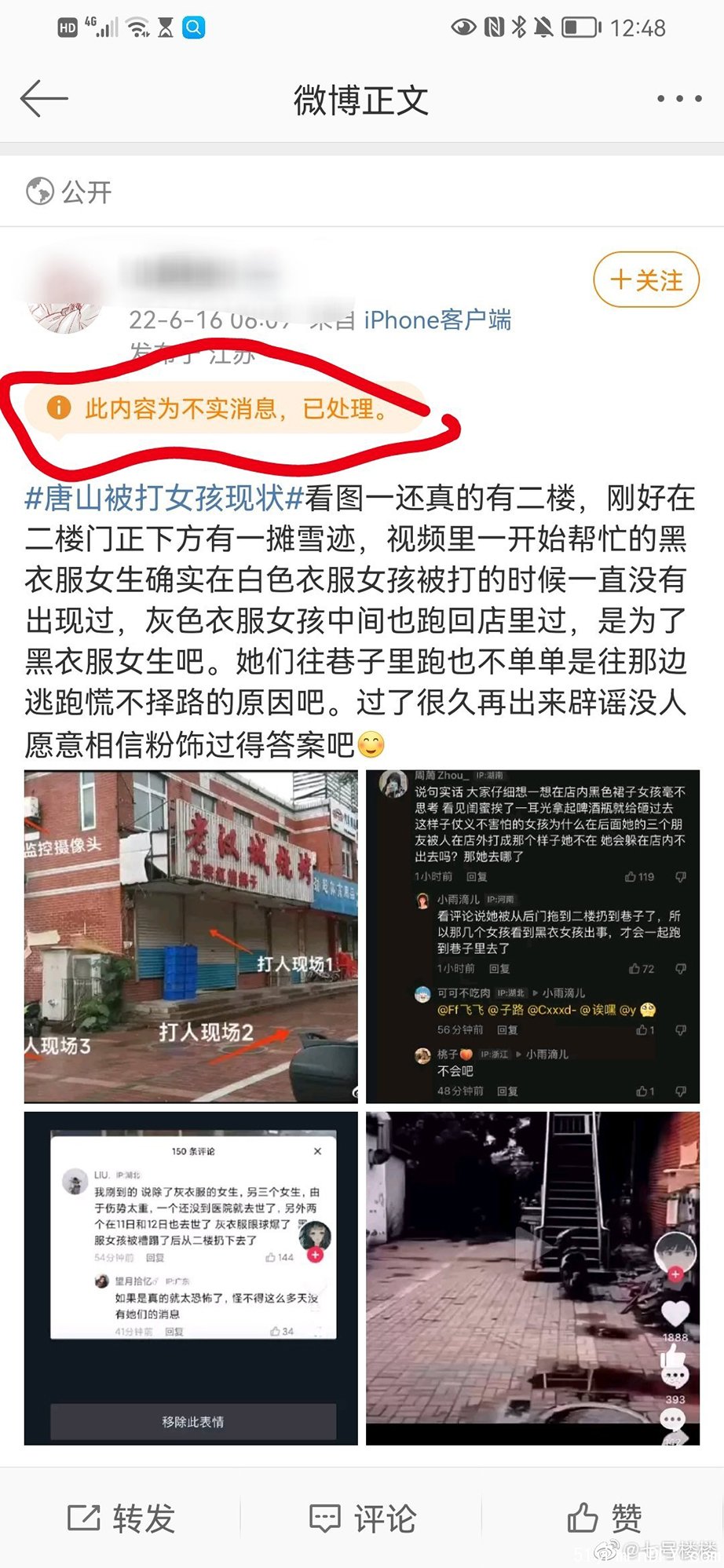Repost this Weibo via 转发
The width and height of the screenshot is (724, 1568).
tap(122, 1518)
